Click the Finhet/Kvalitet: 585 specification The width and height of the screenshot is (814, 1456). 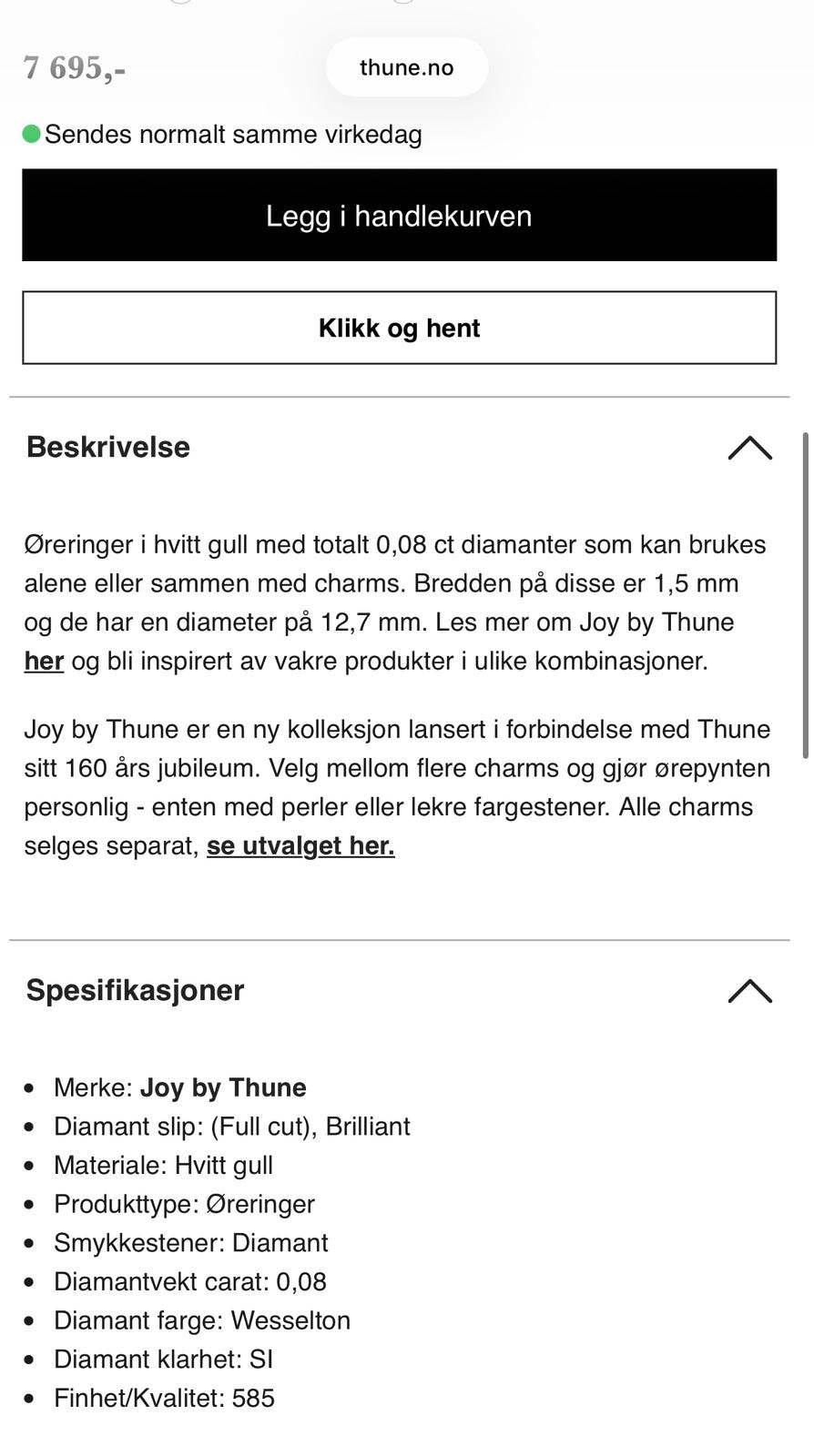(x=165, y=1398)
